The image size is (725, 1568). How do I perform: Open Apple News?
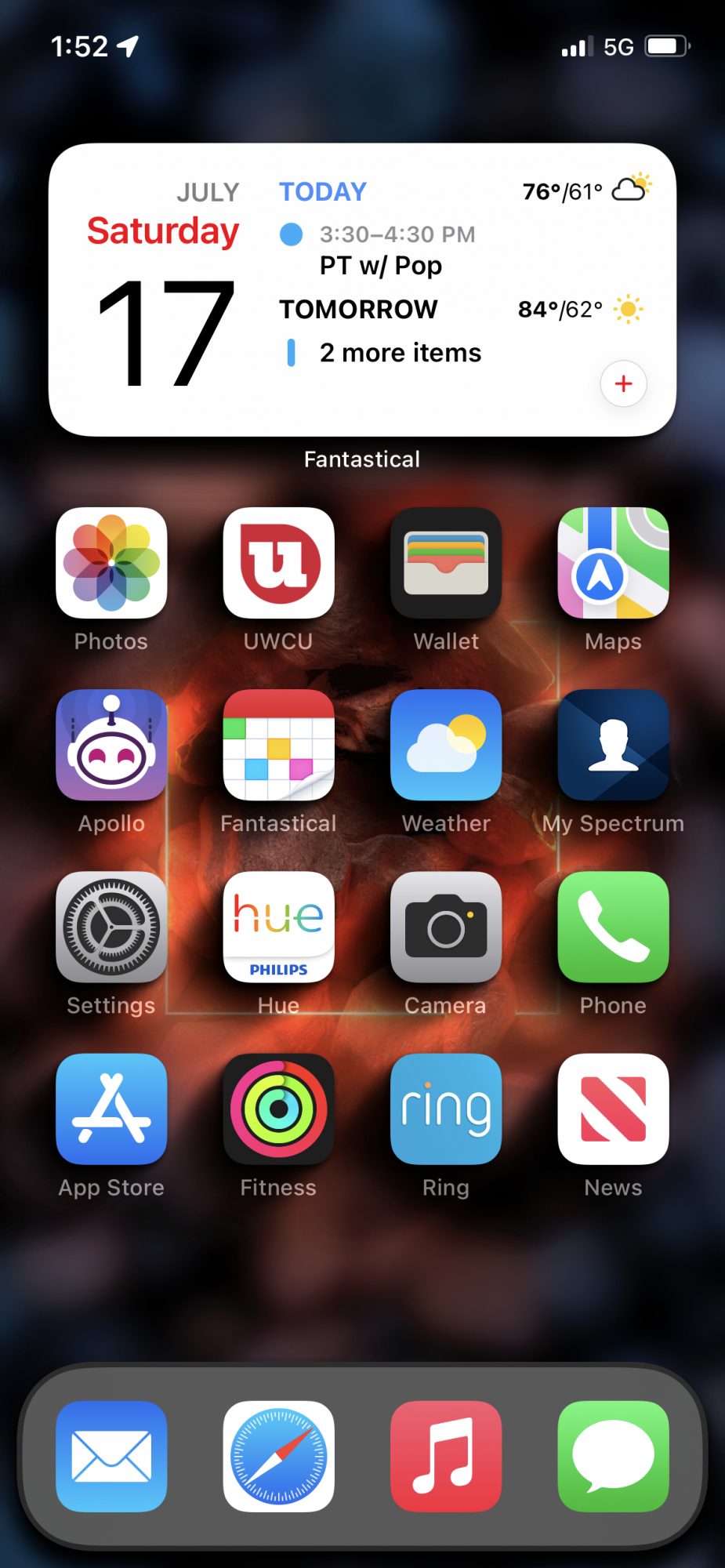(x=613, y=1109)
